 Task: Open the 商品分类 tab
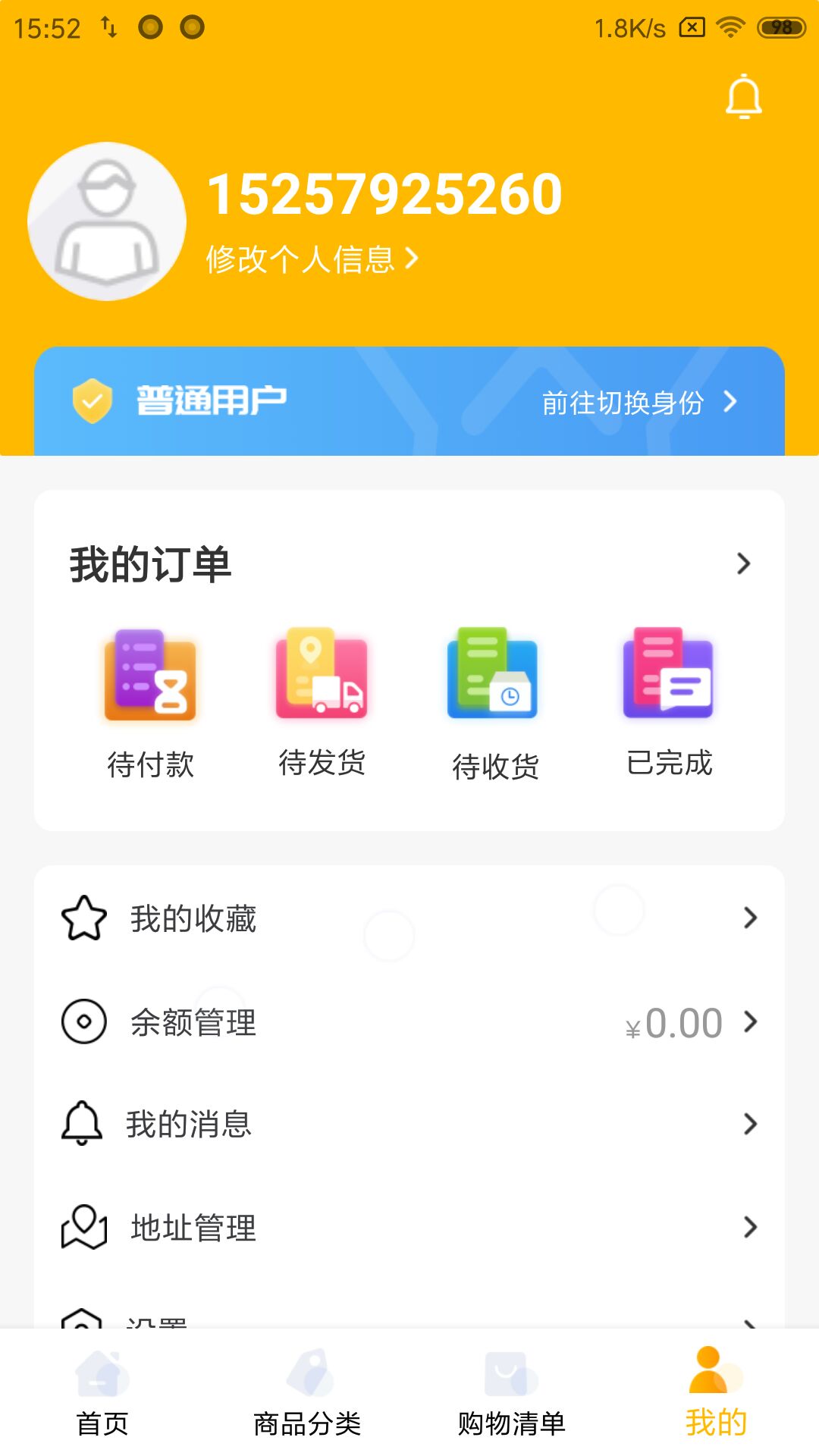307,1403
